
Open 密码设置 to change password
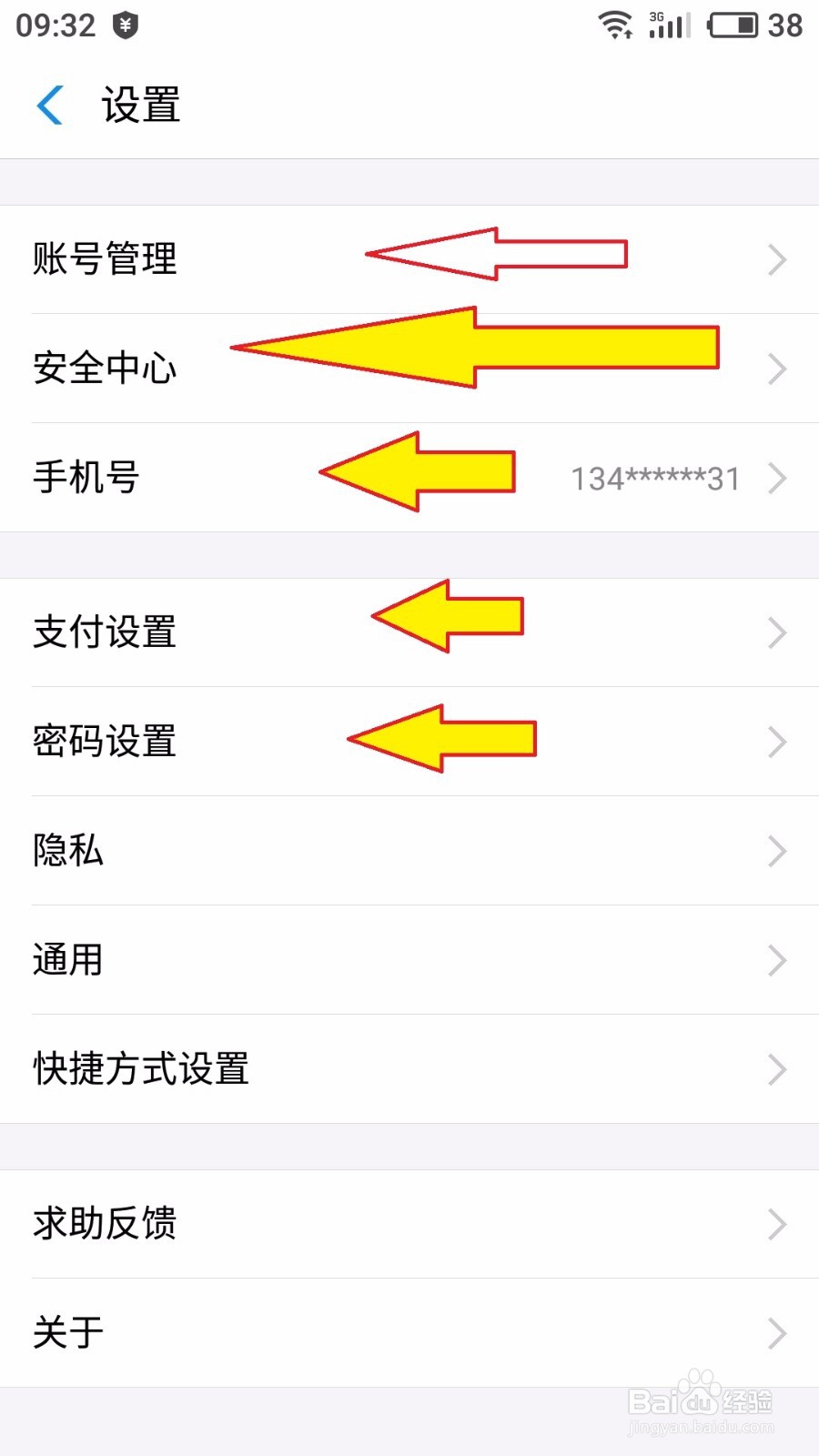tap(105, 742)
